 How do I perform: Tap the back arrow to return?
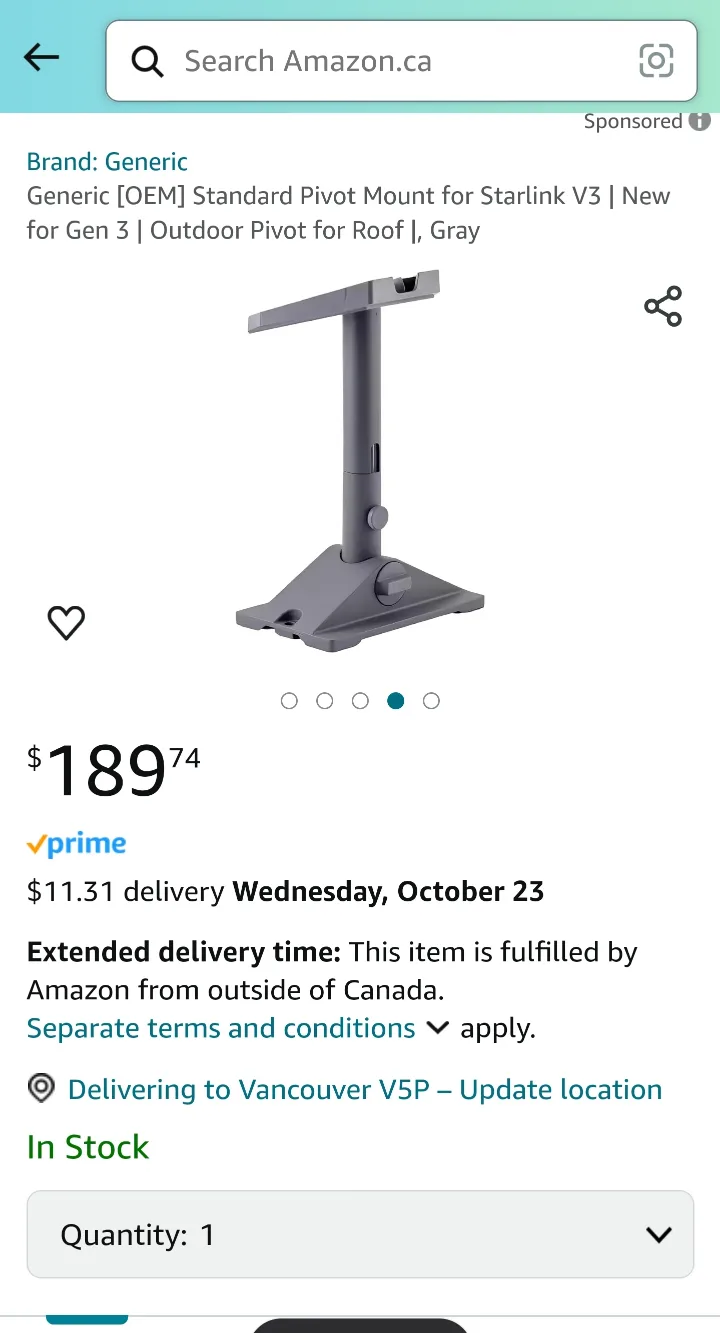(41, 57)
